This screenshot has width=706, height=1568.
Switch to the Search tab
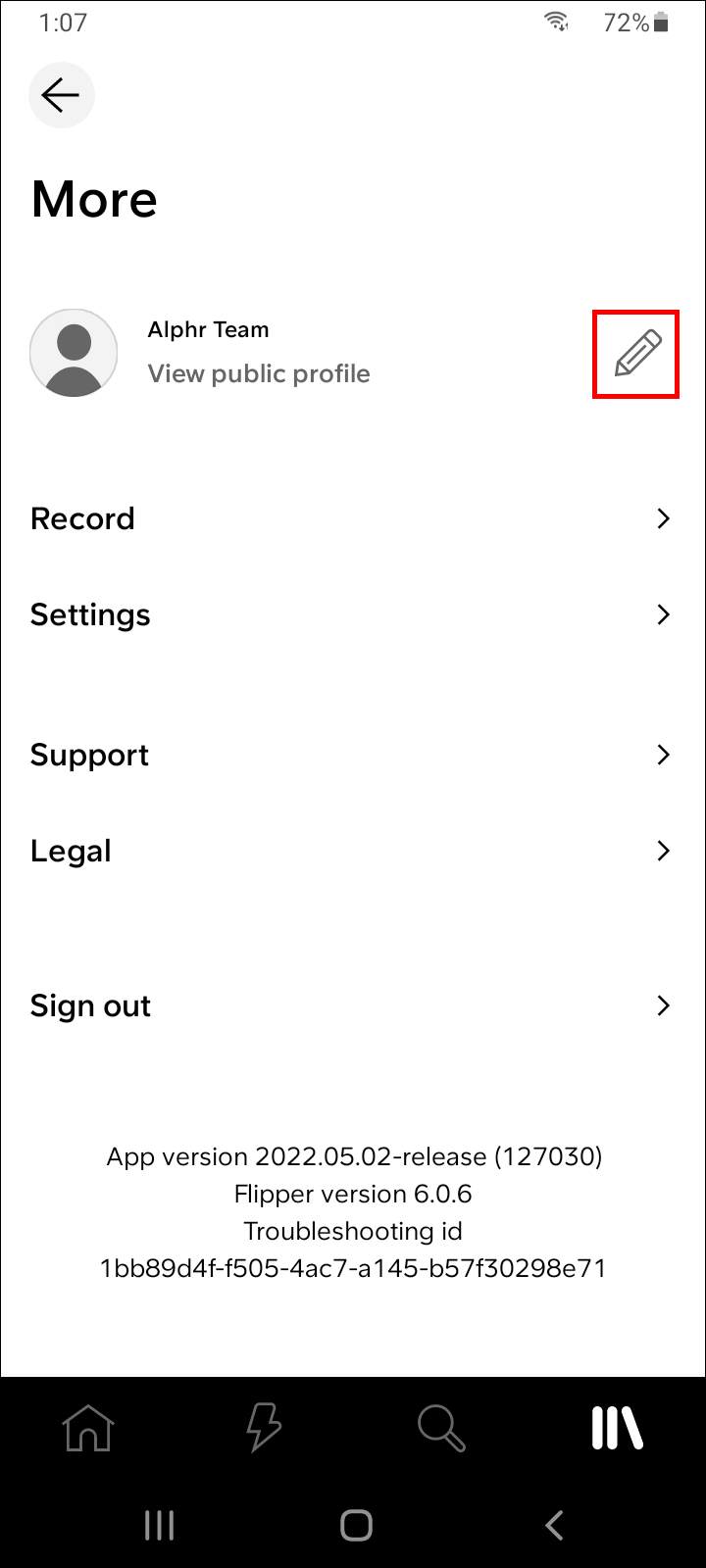(x=441, y=1428)
